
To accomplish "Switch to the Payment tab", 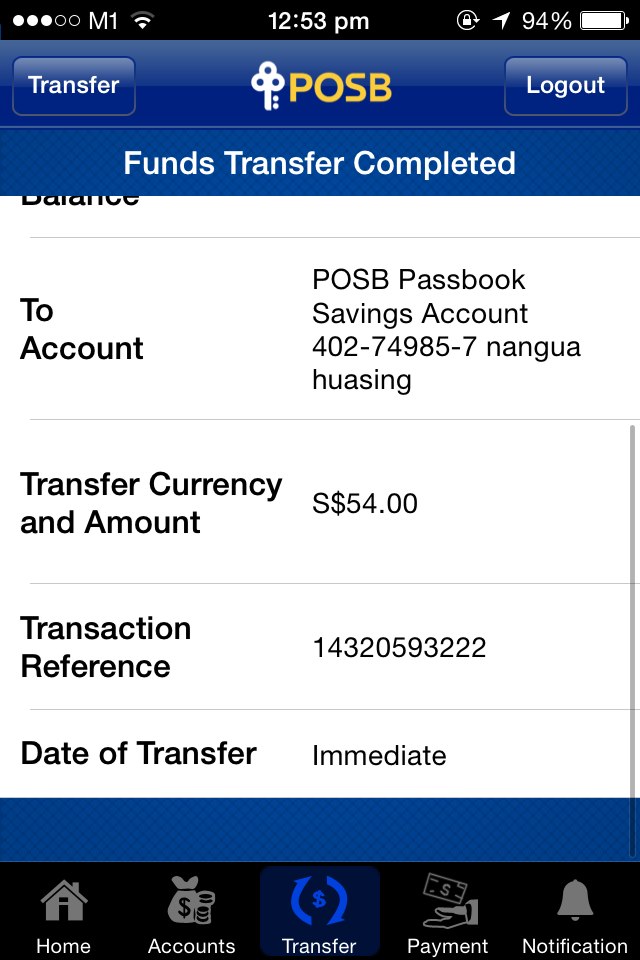I will click(x=447, y=913).
